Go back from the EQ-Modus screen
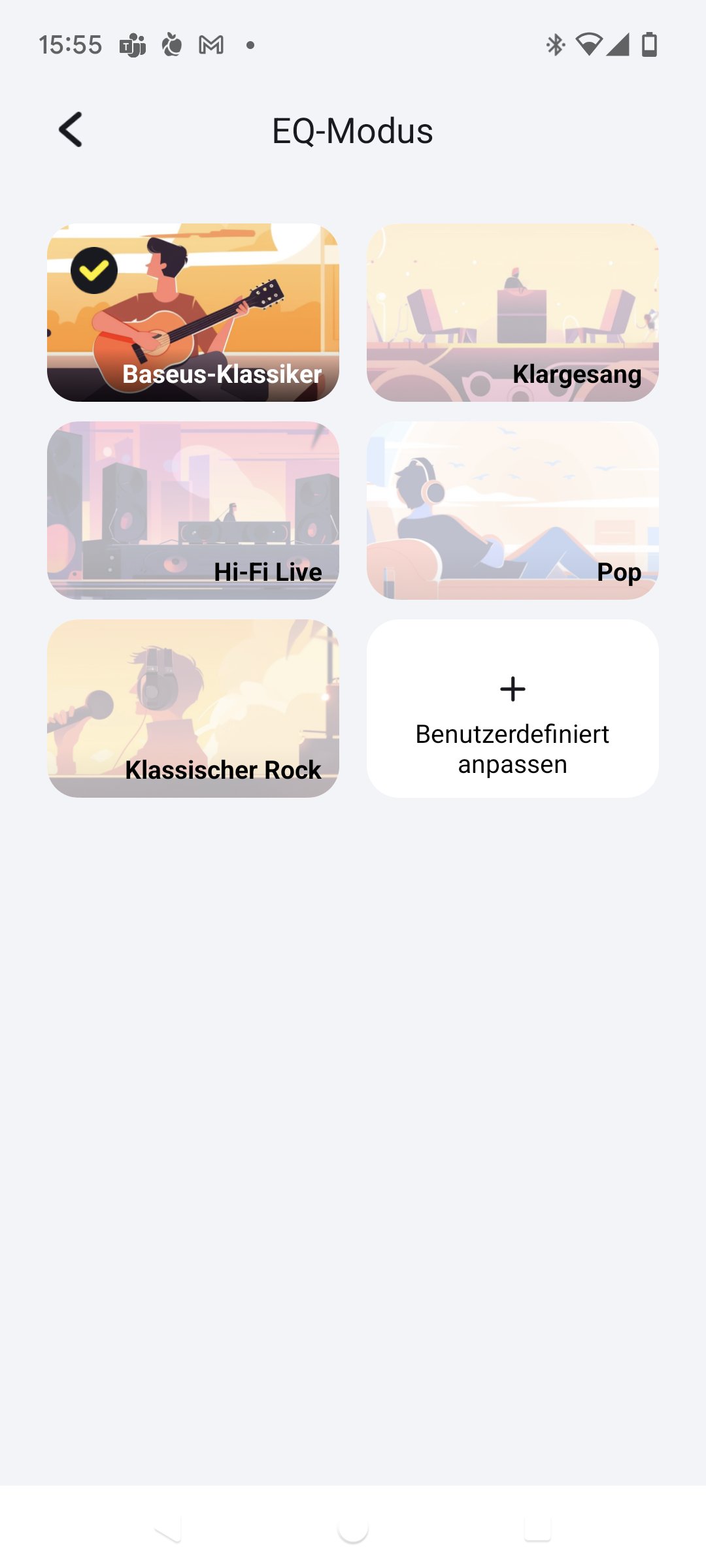 coord(71,129)
